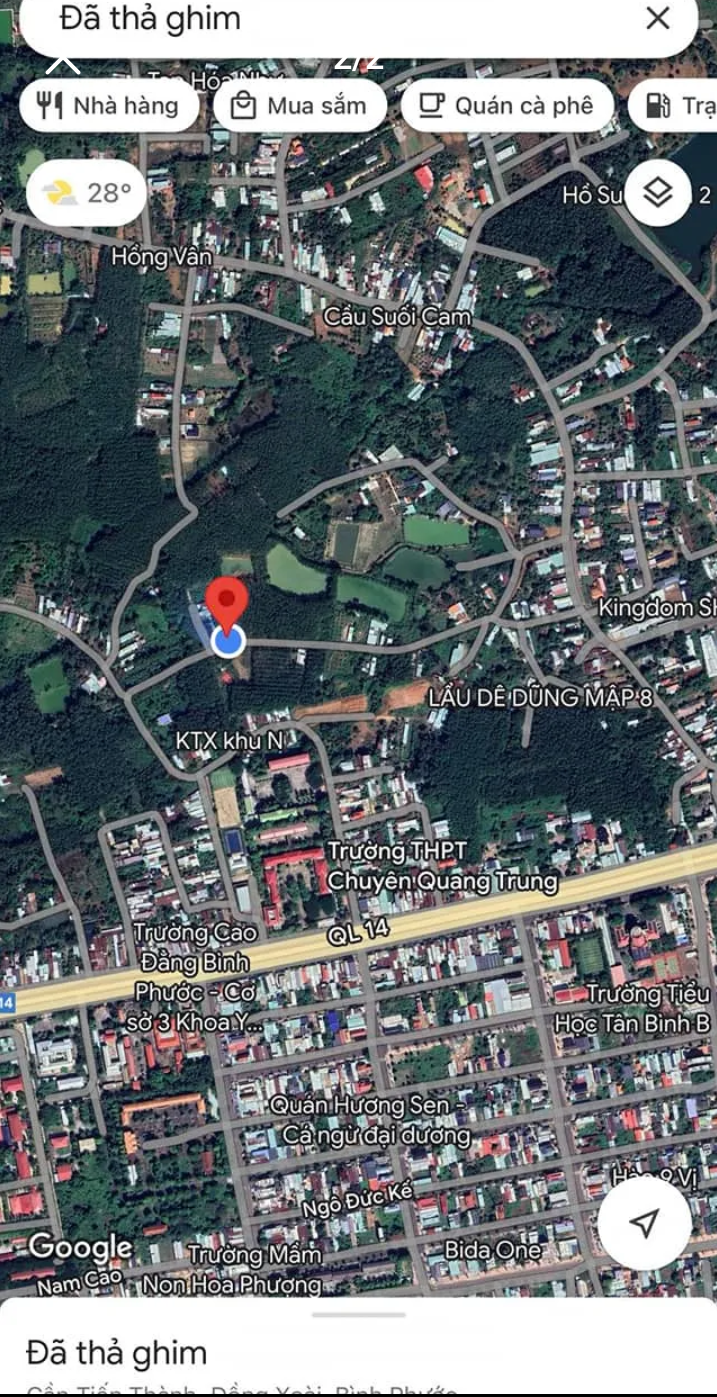Clear the dropped pin with the X
717x1397 pixels.
click(x=657, y=18)
